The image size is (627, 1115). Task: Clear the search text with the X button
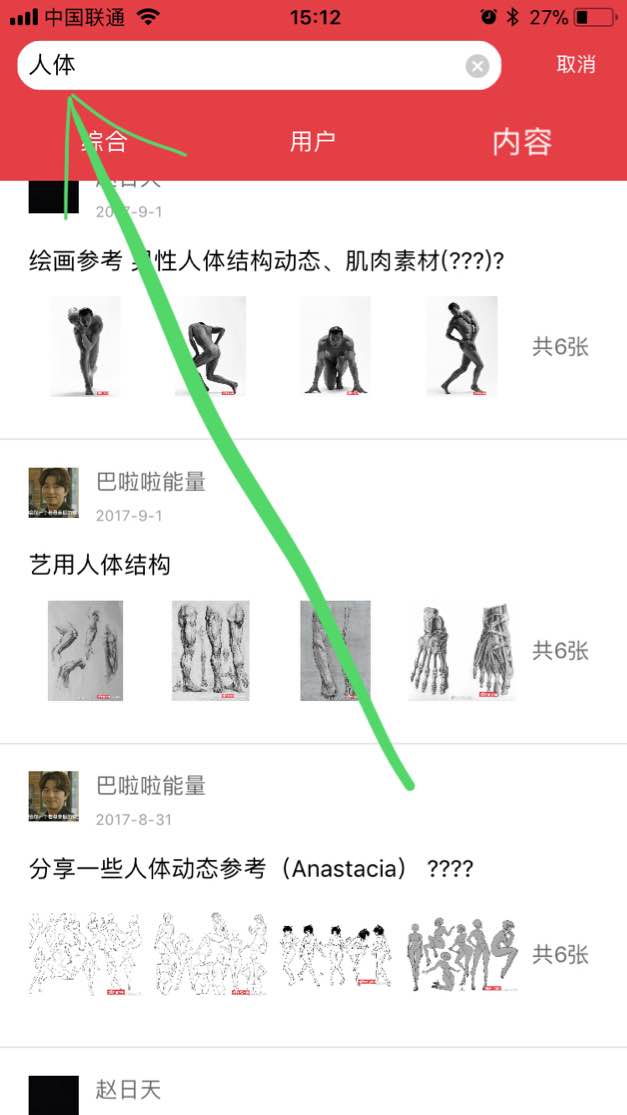tap(478, 66)
